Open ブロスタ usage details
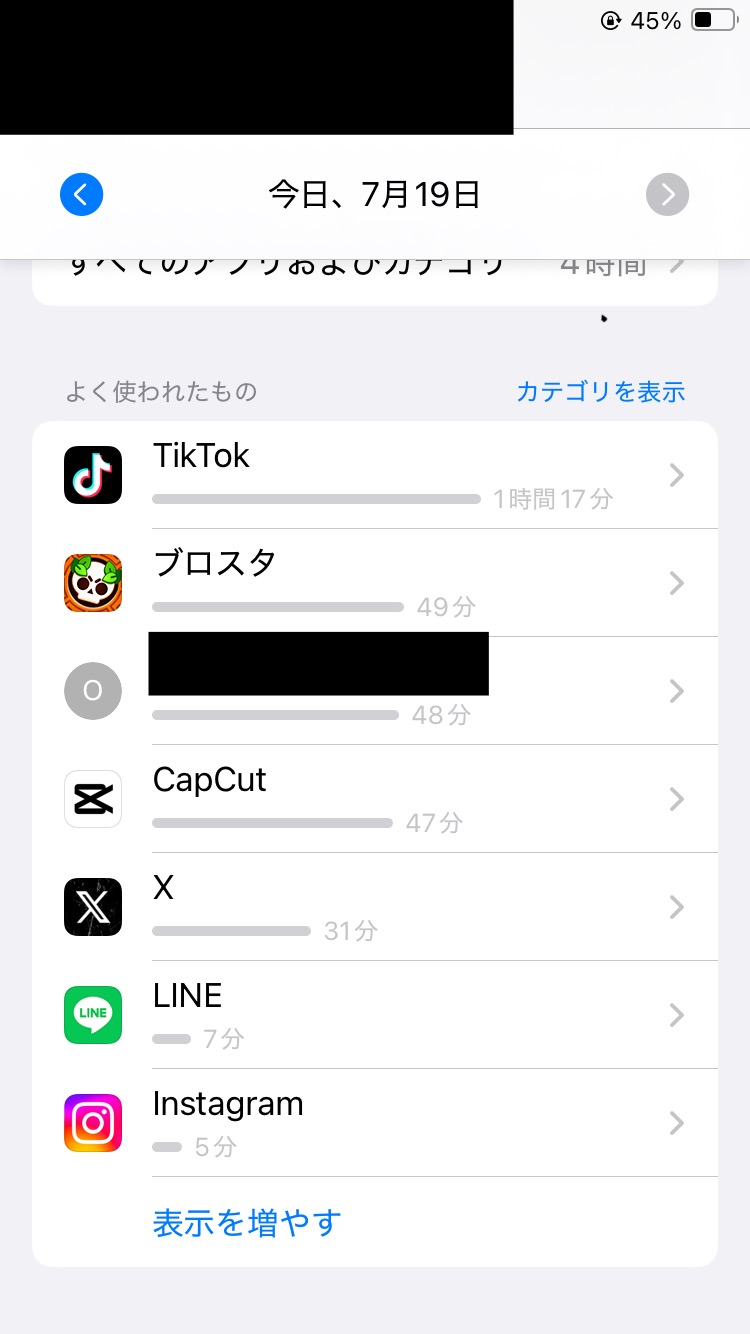 pos(375,583)
